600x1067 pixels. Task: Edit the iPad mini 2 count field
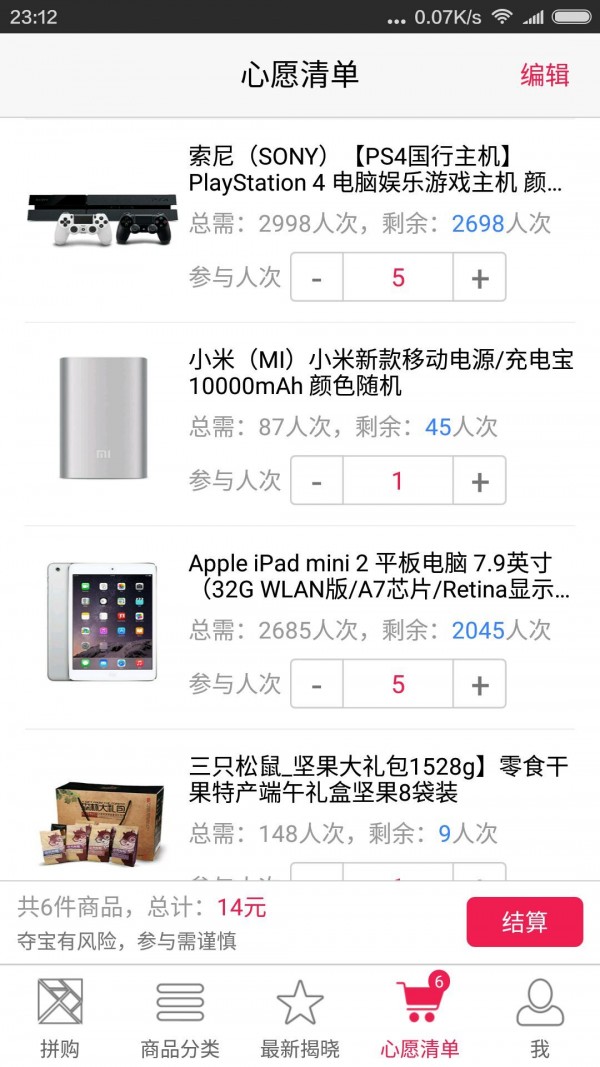(x=398, y=684)
